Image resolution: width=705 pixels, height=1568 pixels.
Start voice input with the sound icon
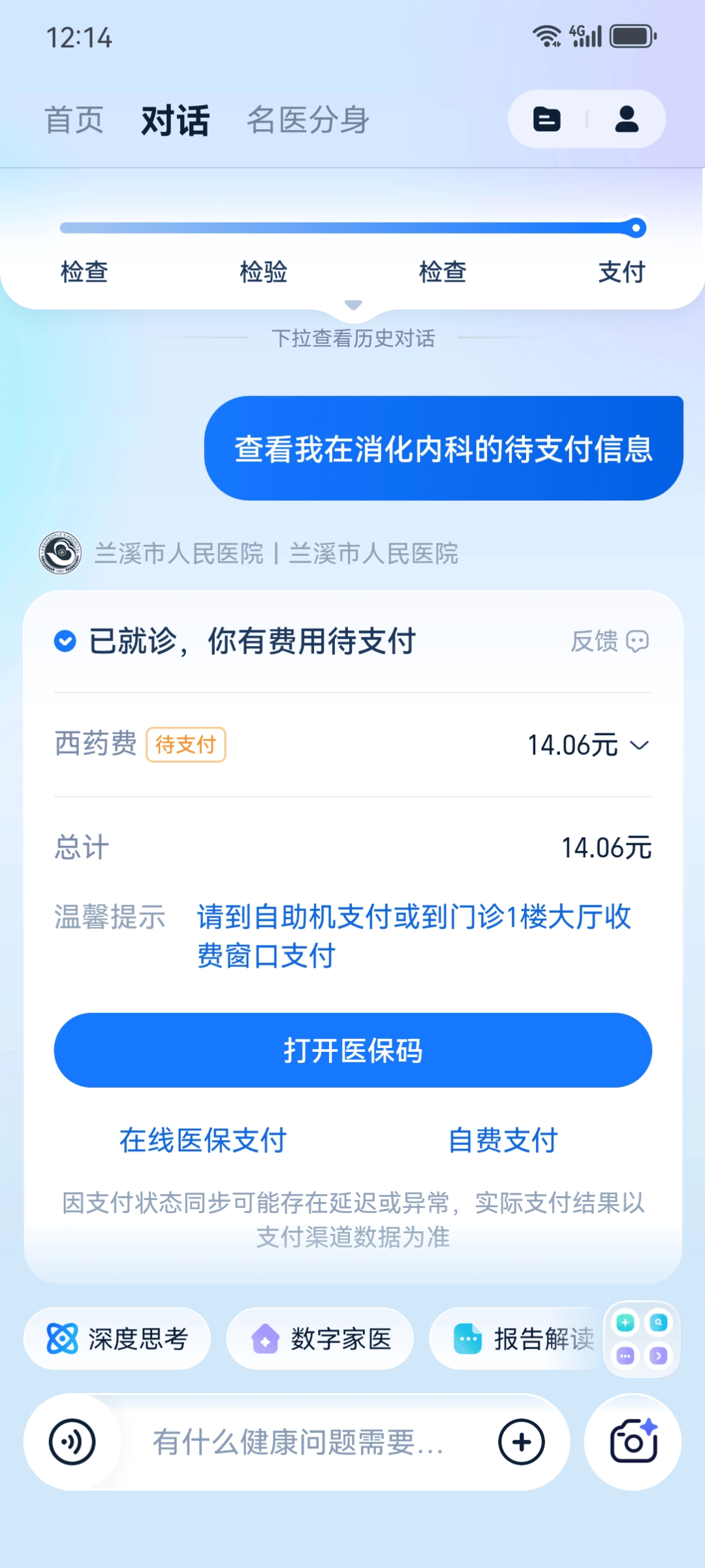72,1442
